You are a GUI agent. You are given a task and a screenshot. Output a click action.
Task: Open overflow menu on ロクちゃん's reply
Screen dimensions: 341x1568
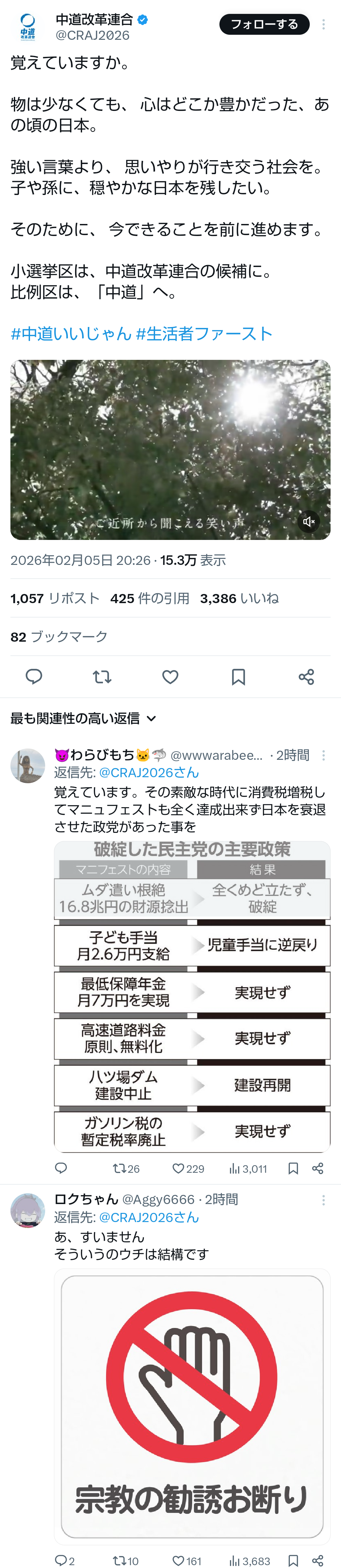pyautogui.click(x=323, y=1200)
